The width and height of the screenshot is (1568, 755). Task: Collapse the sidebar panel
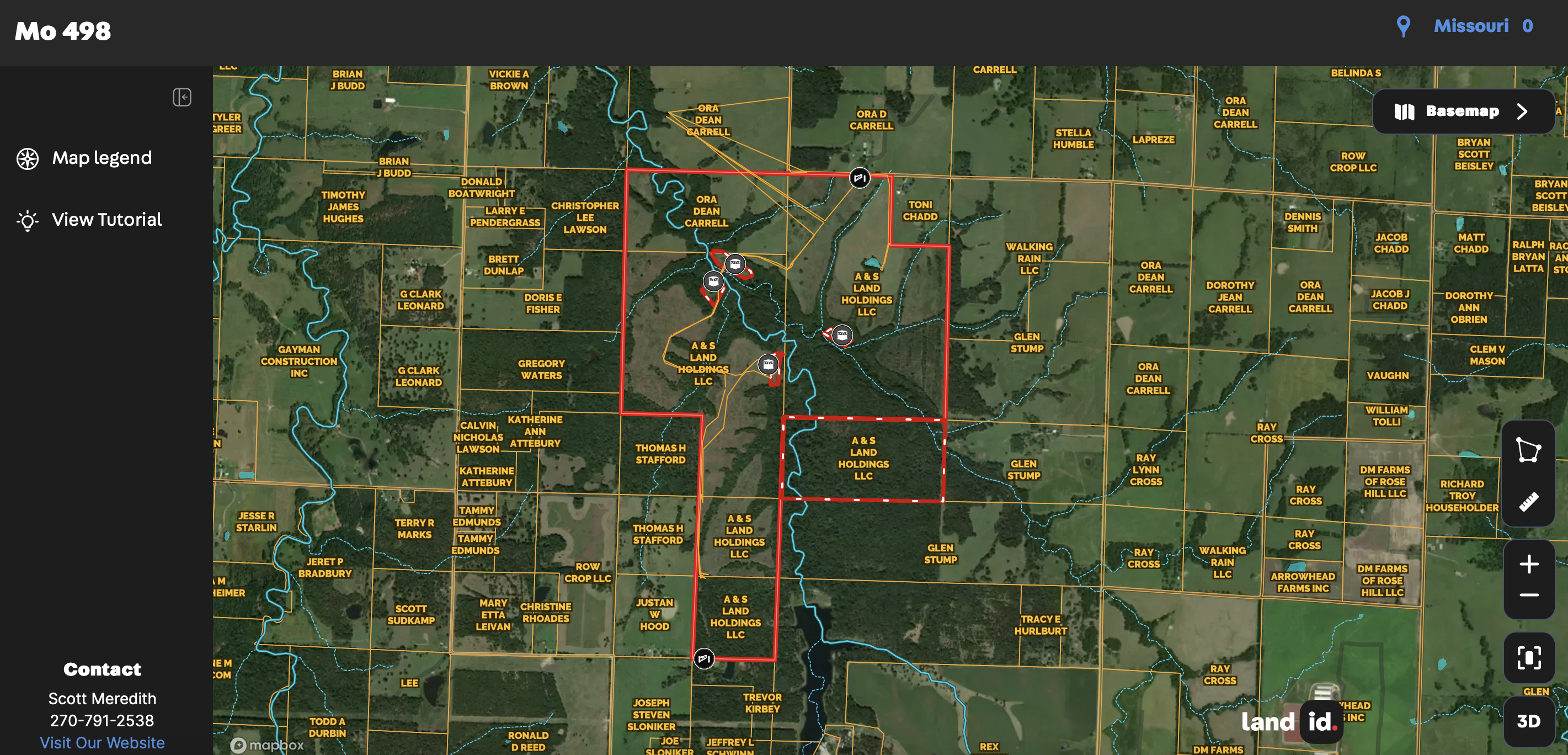point(182,98)
